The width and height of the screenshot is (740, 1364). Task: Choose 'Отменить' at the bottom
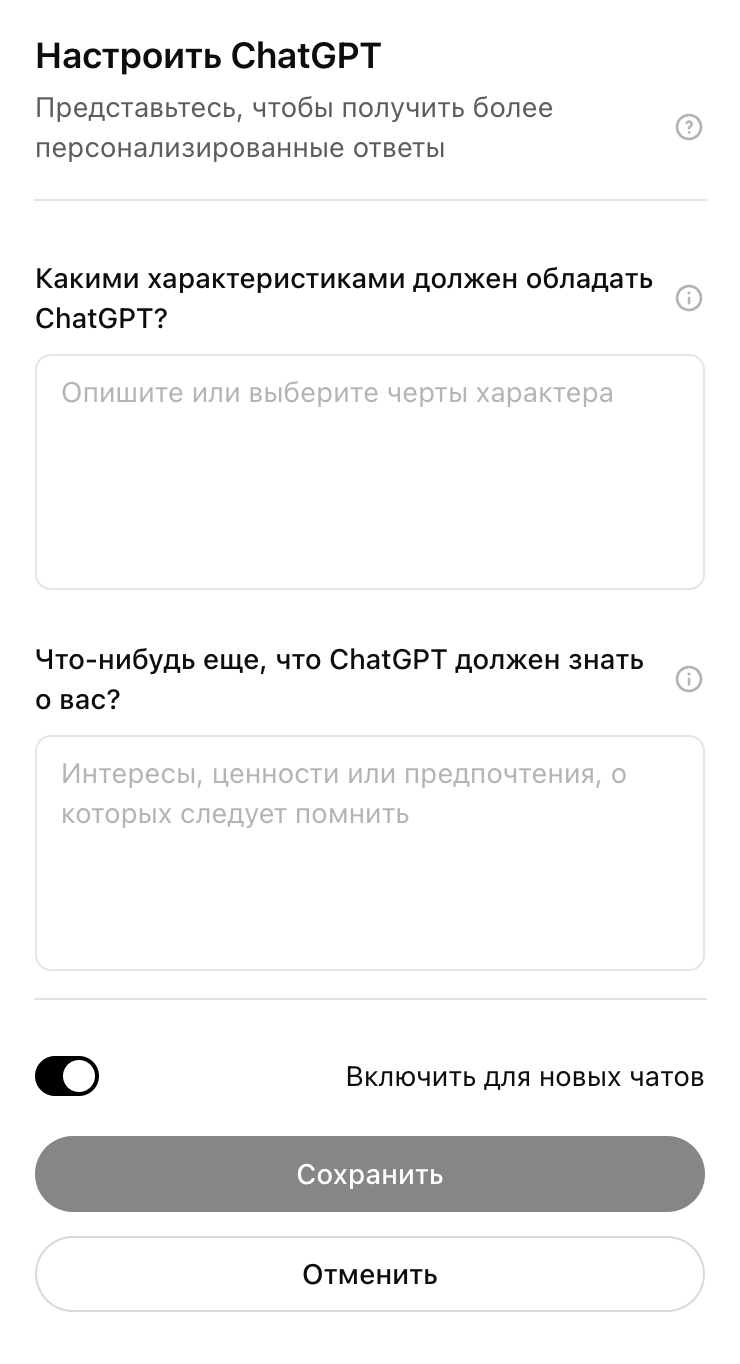[x=370, y=1274]
